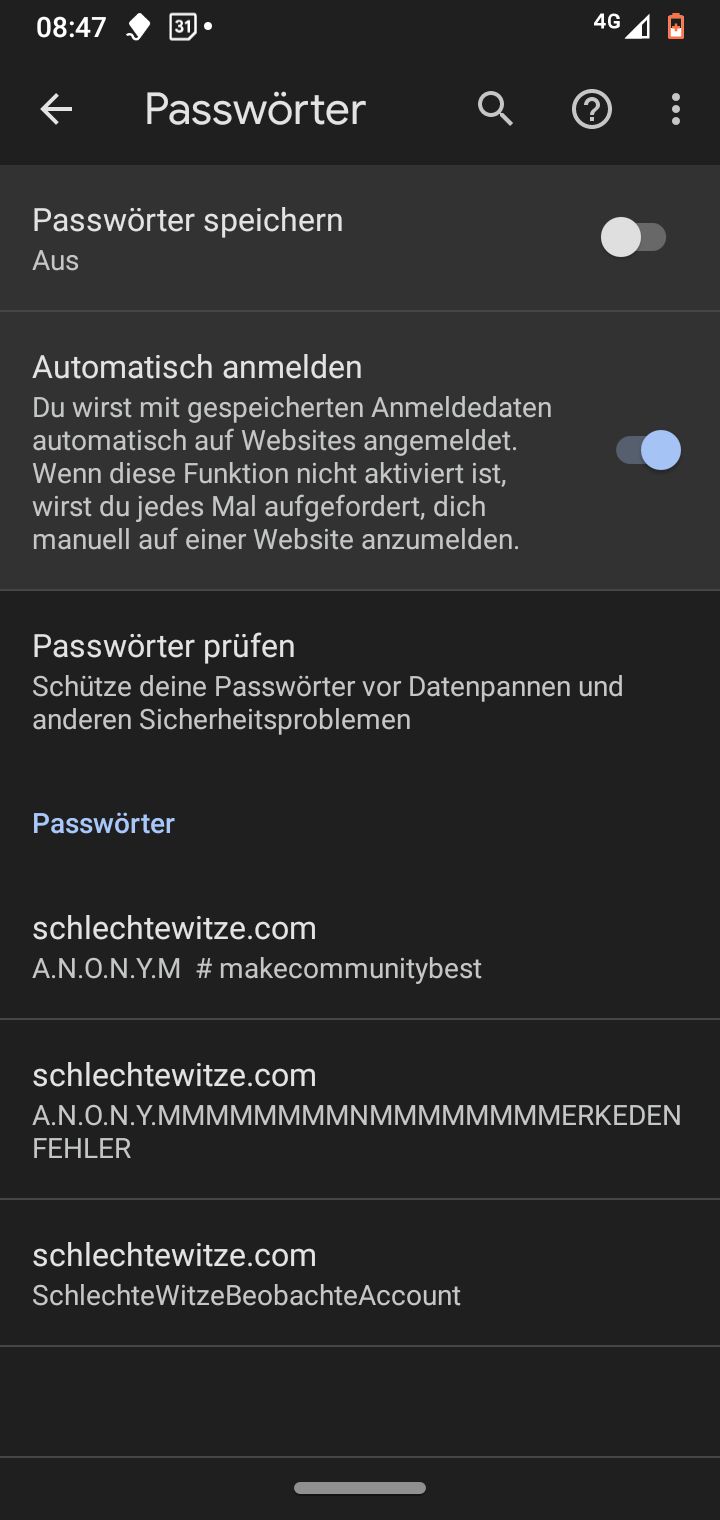Open the help icon
The height and width of the screenshot is (1520, 720).
coord(591,109)
